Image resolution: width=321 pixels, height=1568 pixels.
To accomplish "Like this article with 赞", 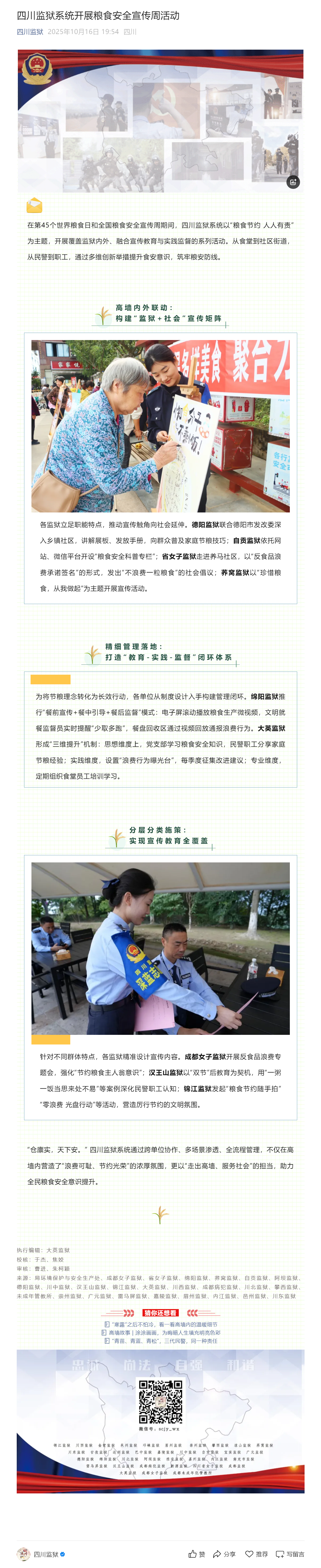I will (196, 1553).
